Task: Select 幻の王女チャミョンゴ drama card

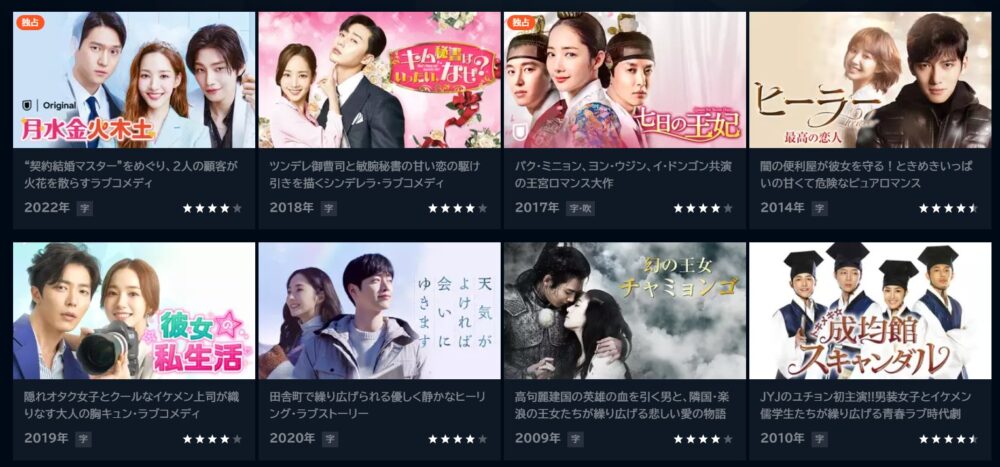Action: pyautogui.click(x=624, y=311)
